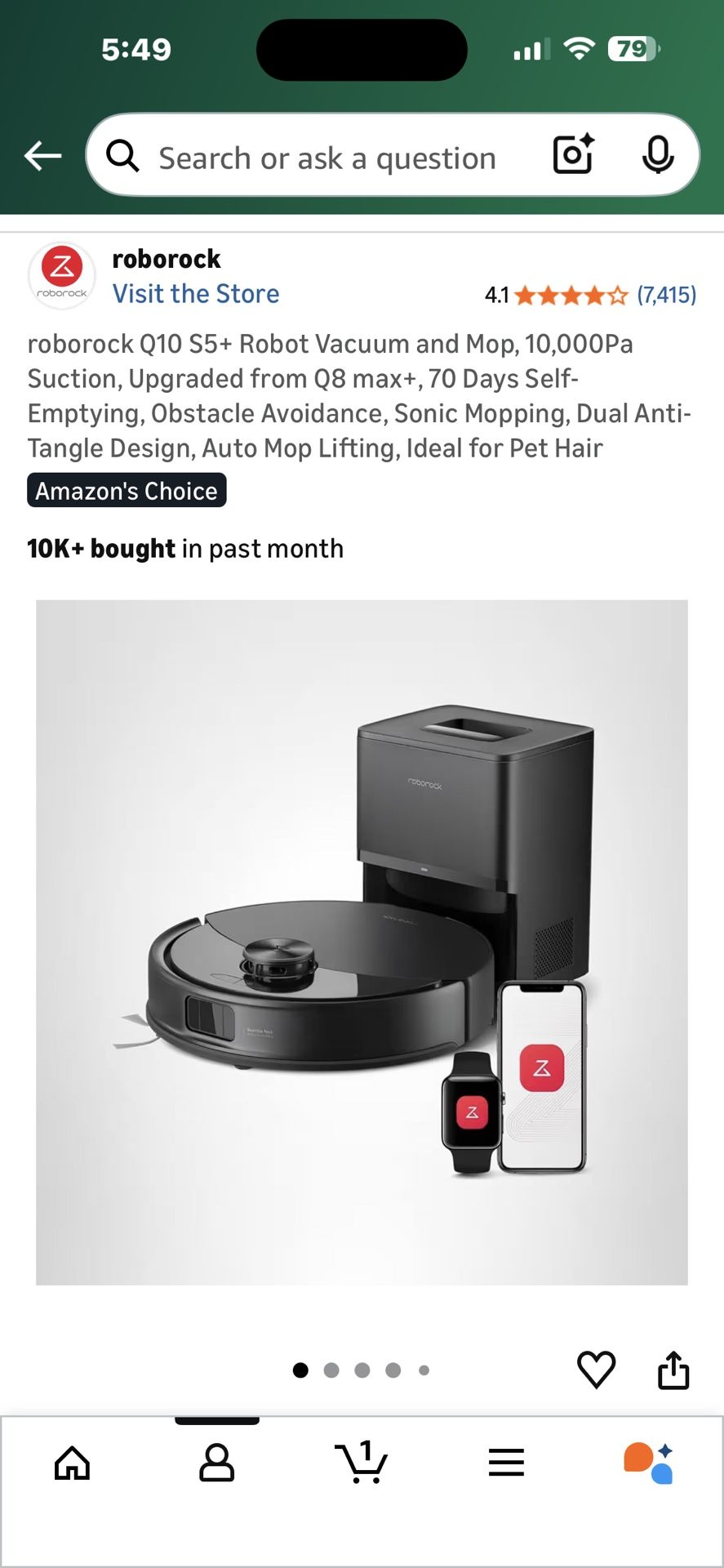The image size is (724, 1568).
Task: Select the third carousel dot
Action: tap(362, 1370)
